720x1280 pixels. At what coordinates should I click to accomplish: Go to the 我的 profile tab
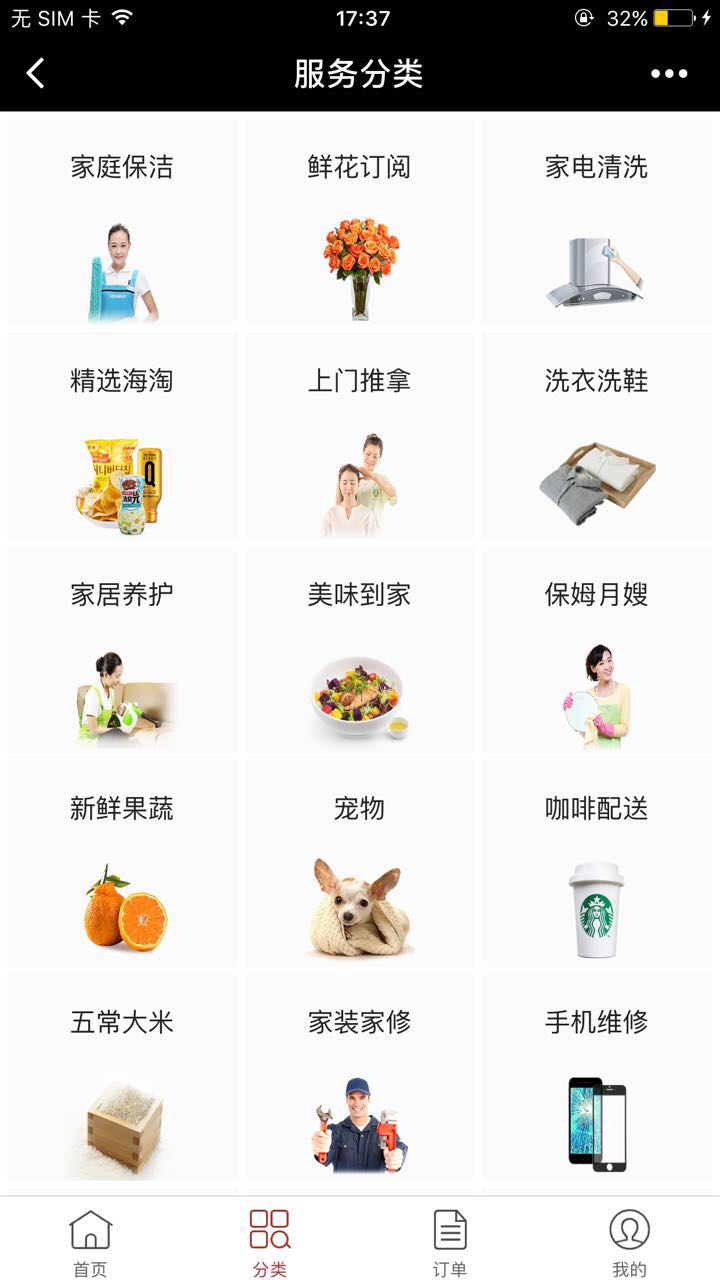click(629, 1242)
